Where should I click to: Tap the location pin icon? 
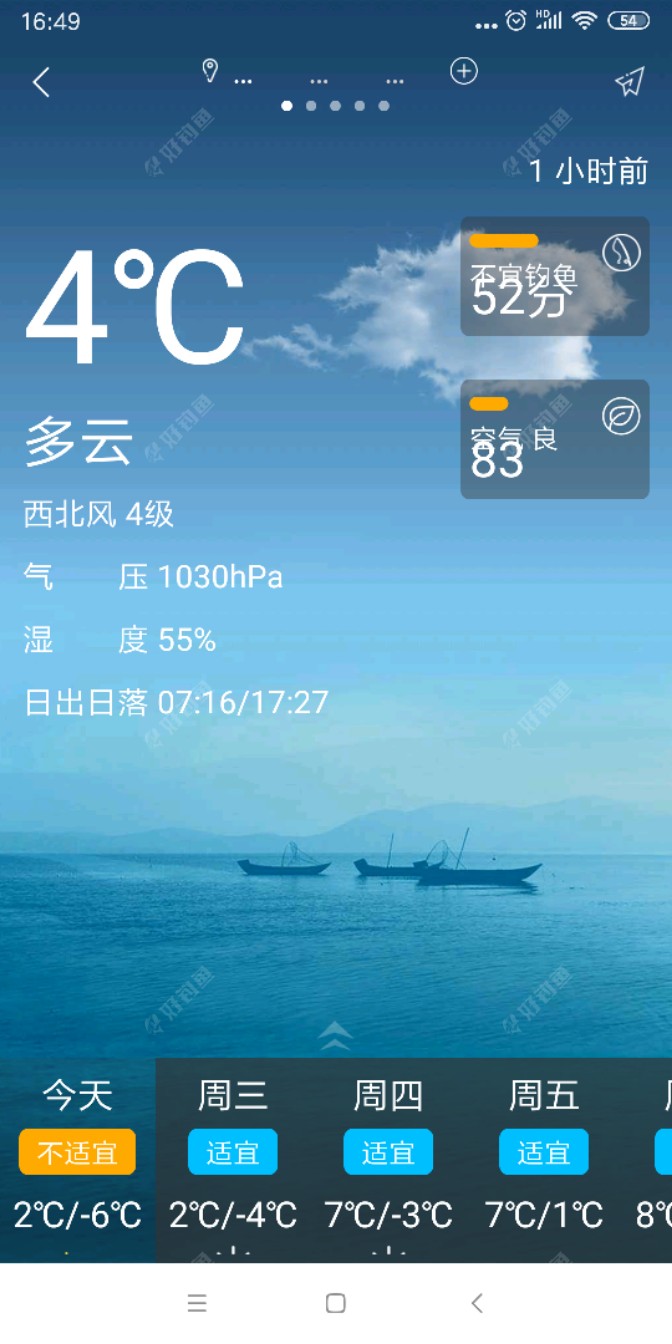(x=210, y=71)
